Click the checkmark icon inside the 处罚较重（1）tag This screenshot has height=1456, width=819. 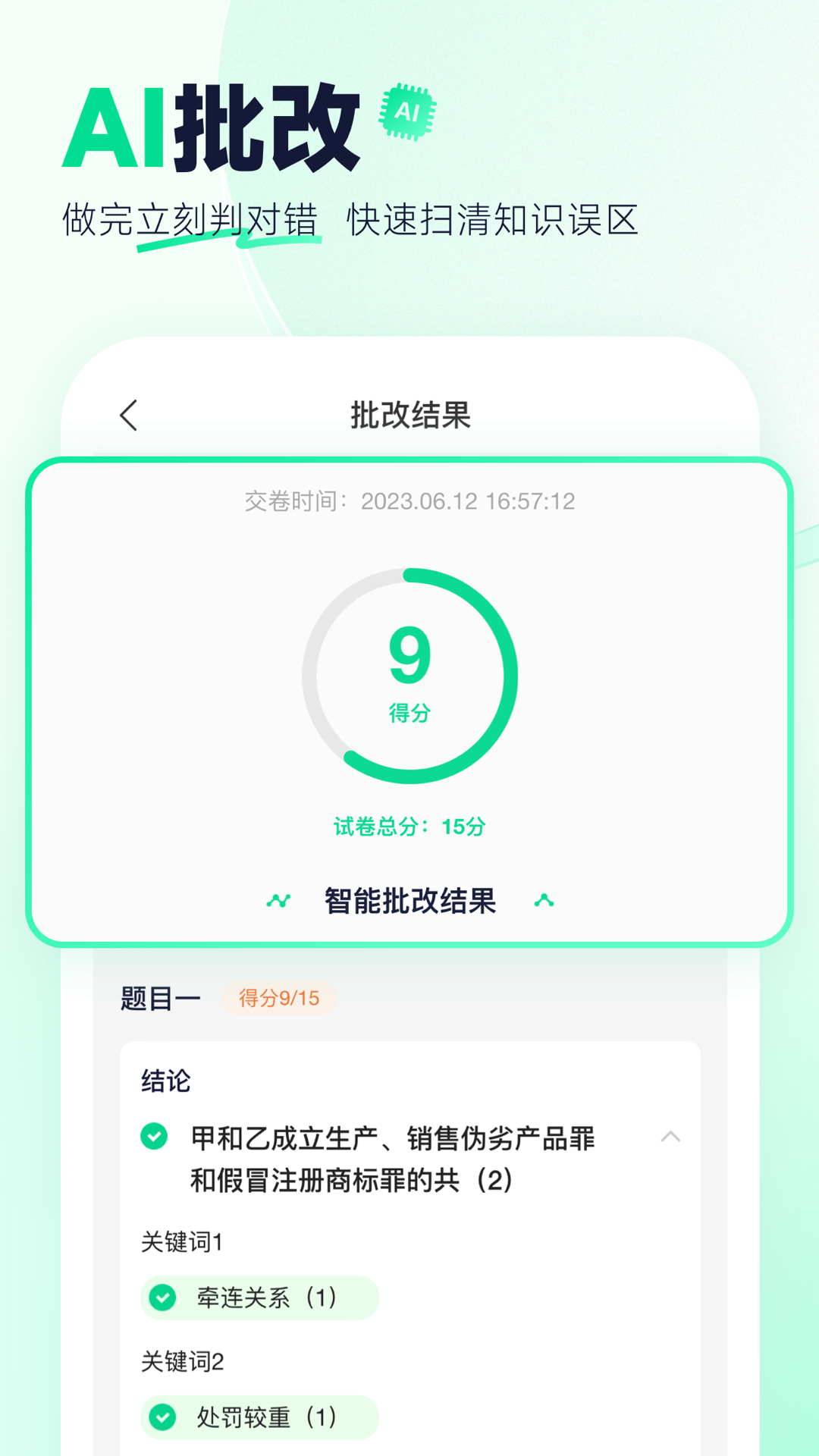(164, 1417)
